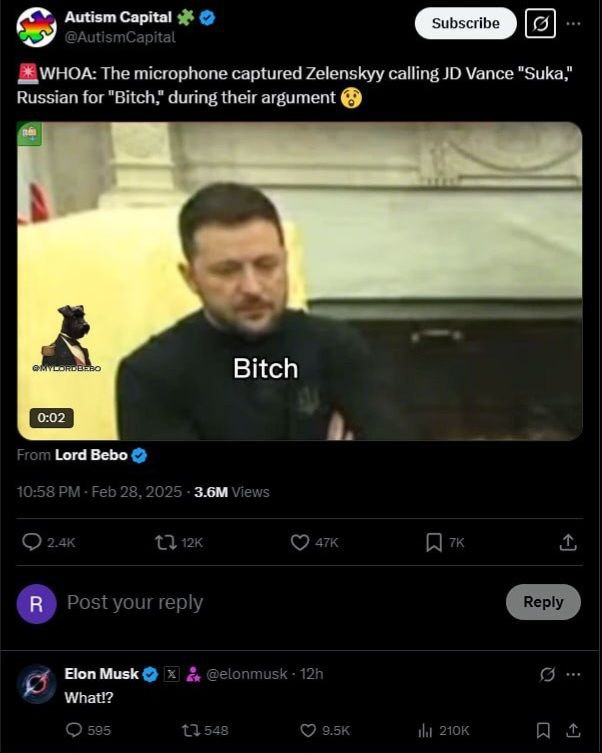Open the main post's overflow menu
This screenshot has width=602, height=753.
click(573, 23)
